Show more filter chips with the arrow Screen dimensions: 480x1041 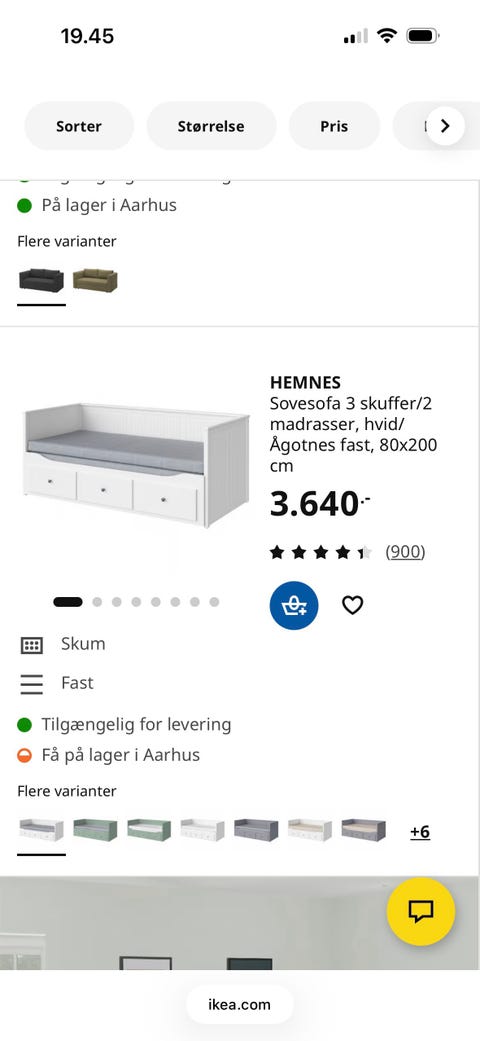445,126
